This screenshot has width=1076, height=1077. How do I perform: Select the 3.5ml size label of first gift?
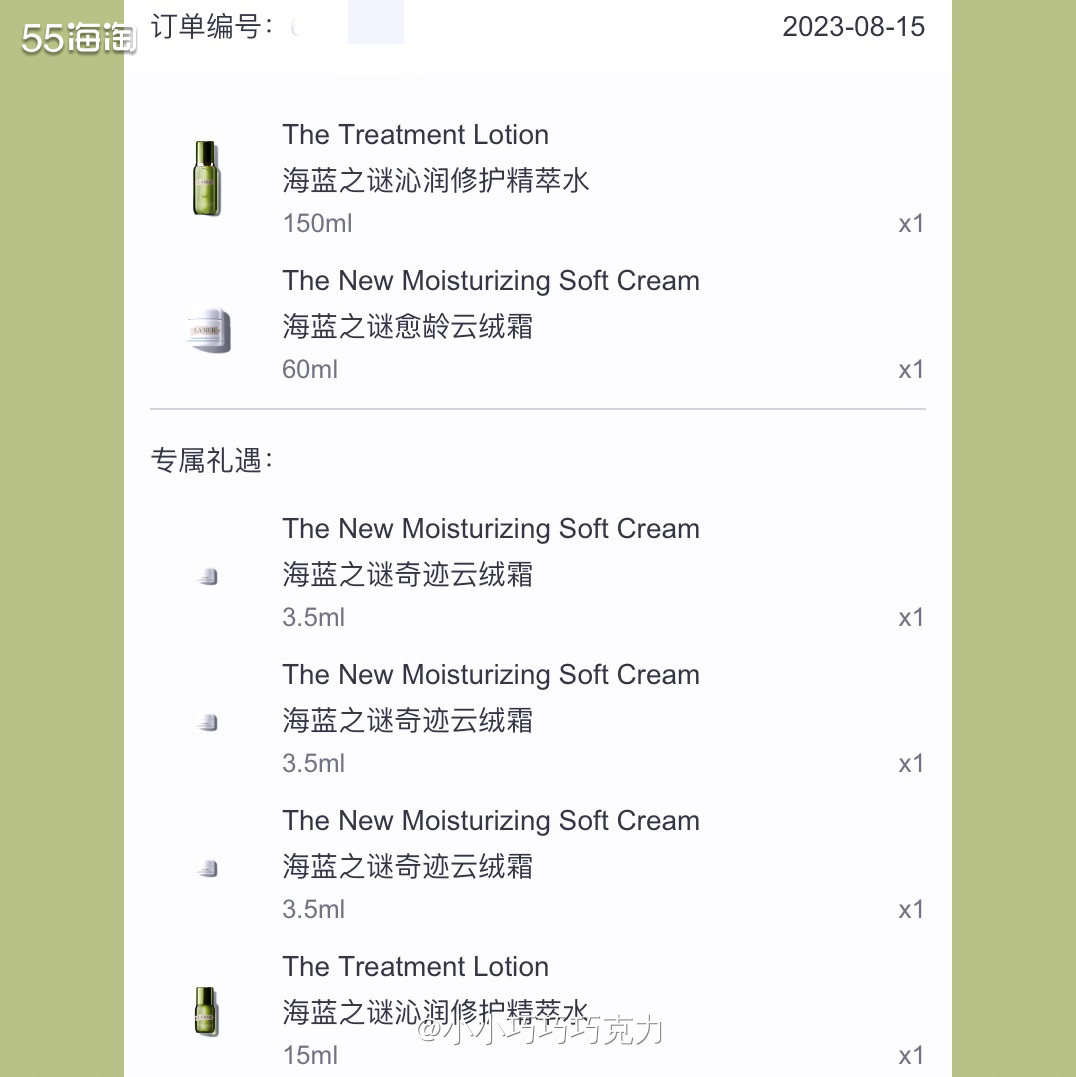point(313,617)
